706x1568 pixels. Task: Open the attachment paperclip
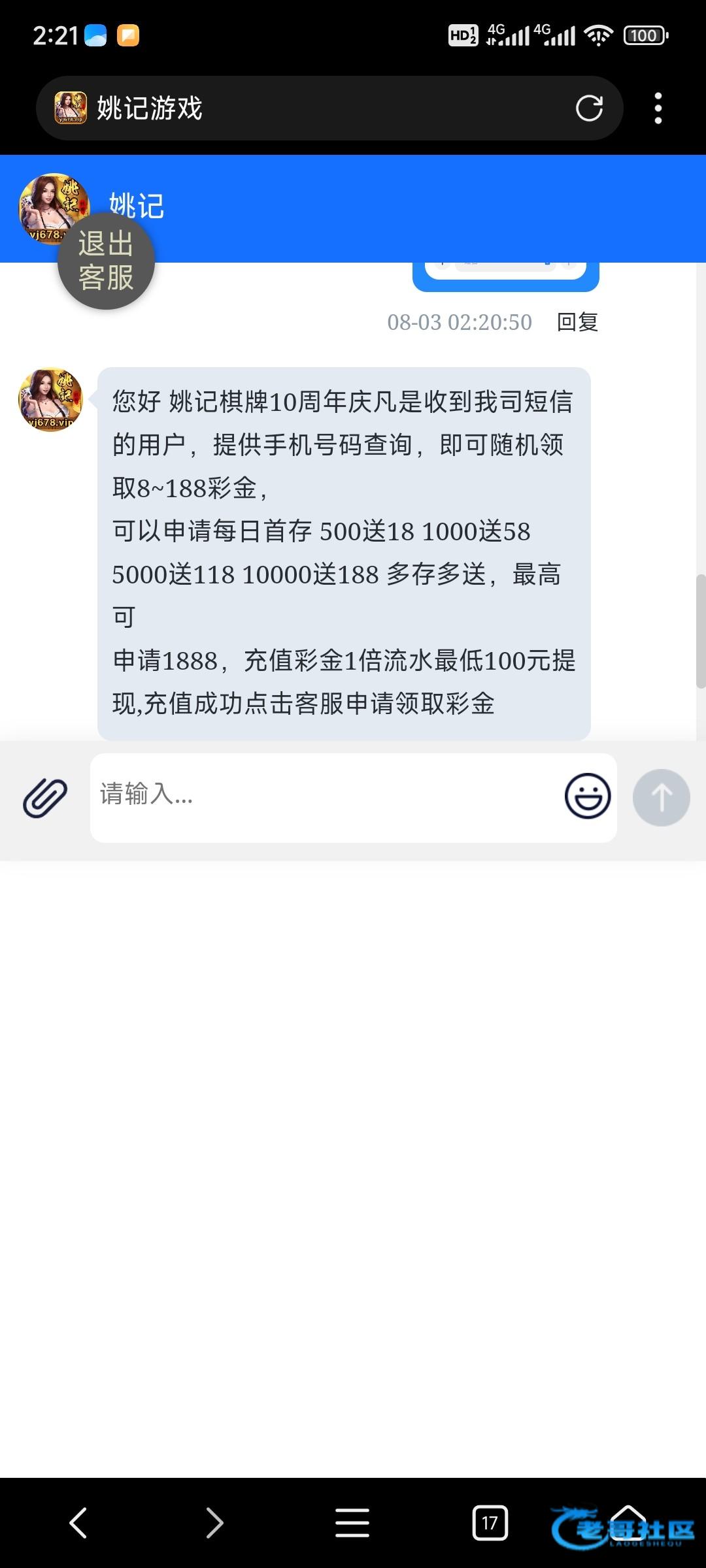click(45, 798)
